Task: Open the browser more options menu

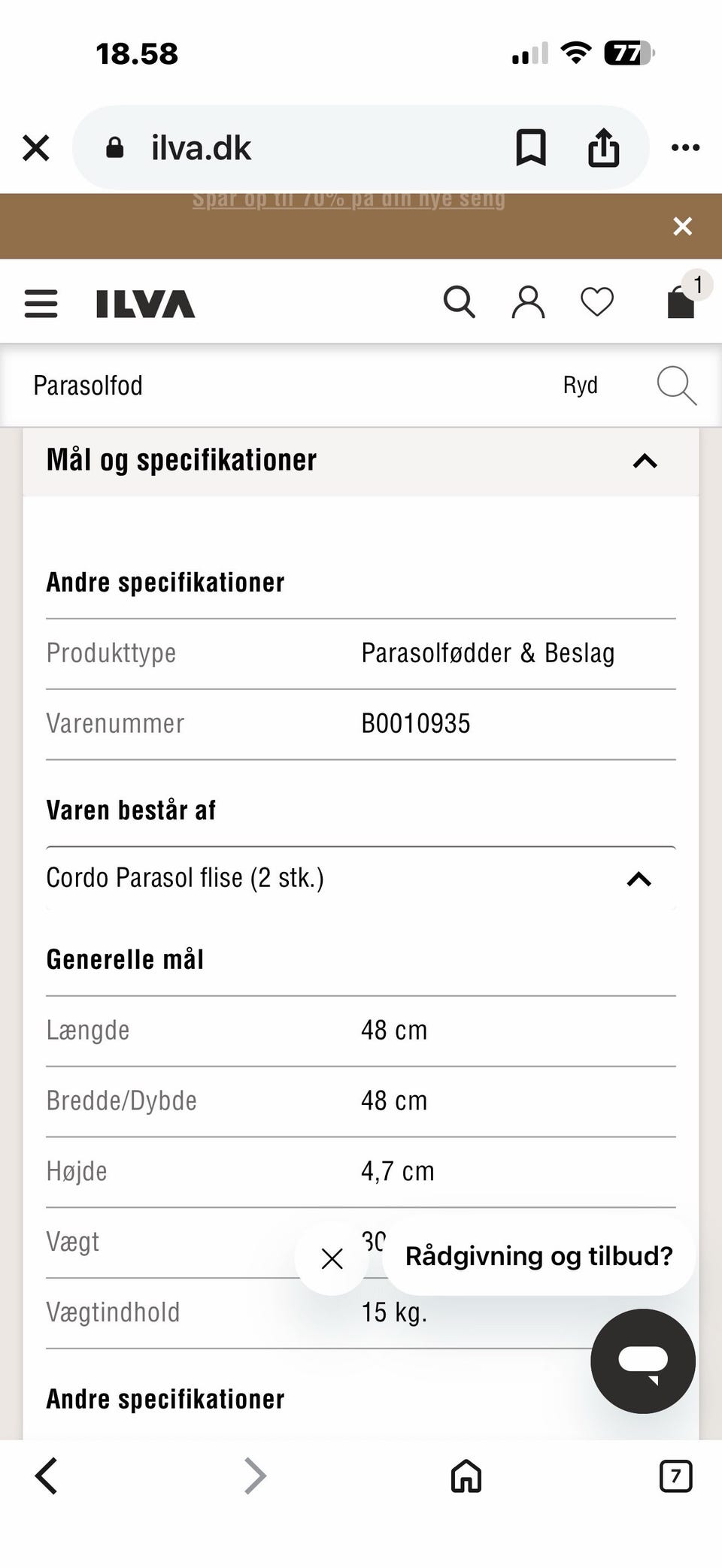Action: click(x=685, y=147)
